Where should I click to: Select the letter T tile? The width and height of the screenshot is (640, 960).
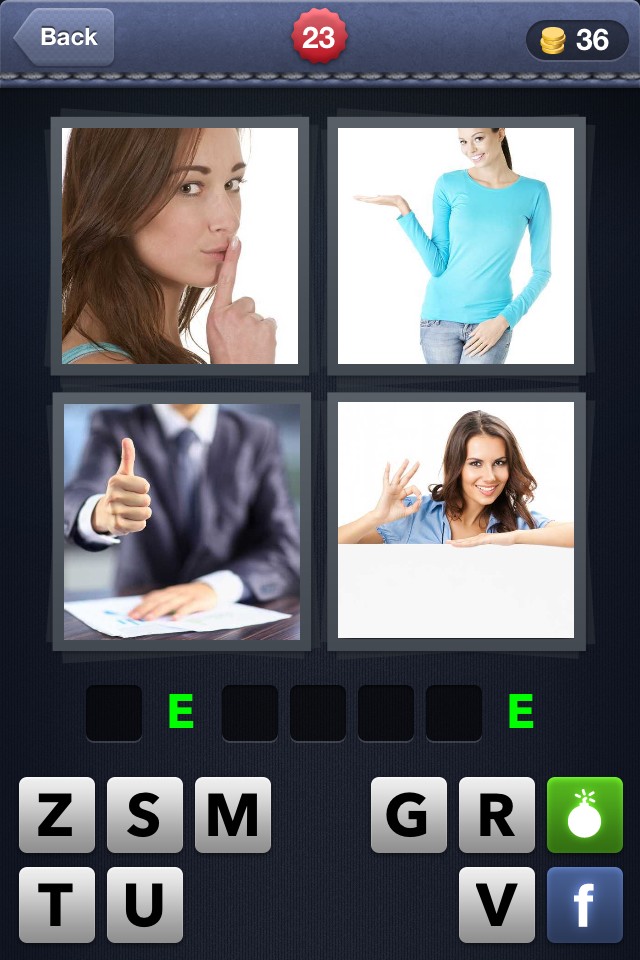57,905
